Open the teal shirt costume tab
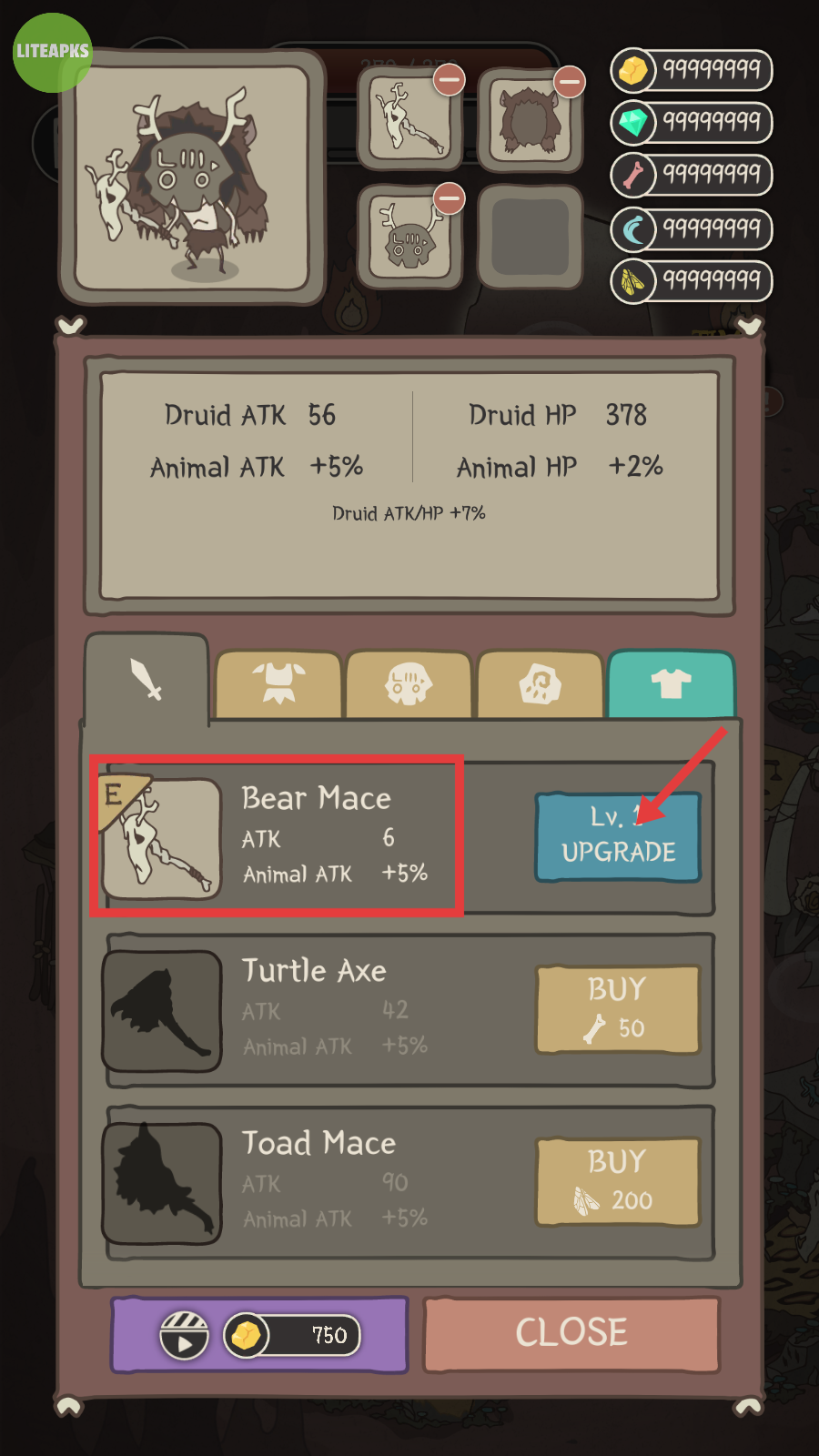The image size is (819, 1456). (x=671, y=683)
